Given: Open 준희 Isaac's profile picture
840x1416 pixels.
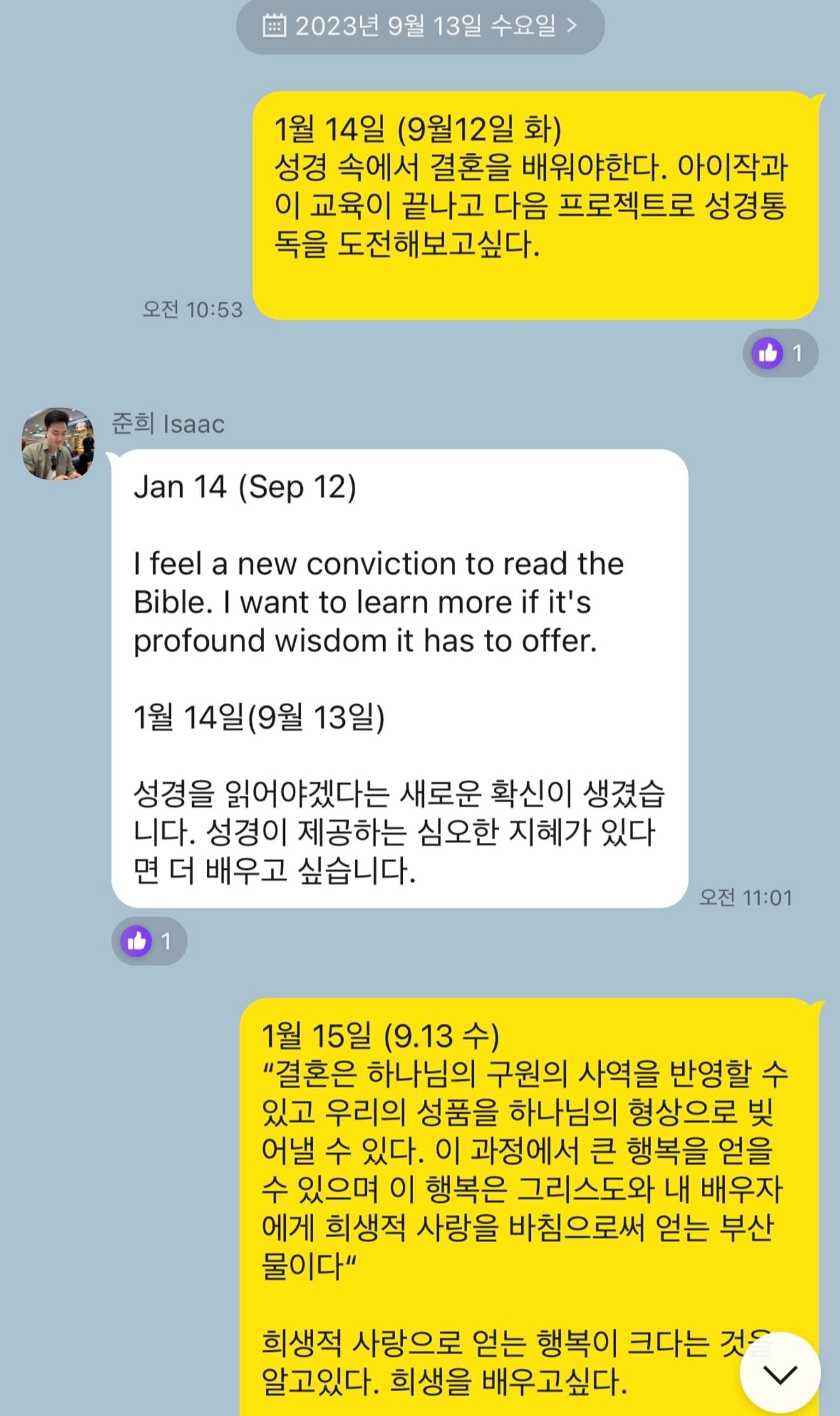Looking at the screenshot, I should point(58,444).
